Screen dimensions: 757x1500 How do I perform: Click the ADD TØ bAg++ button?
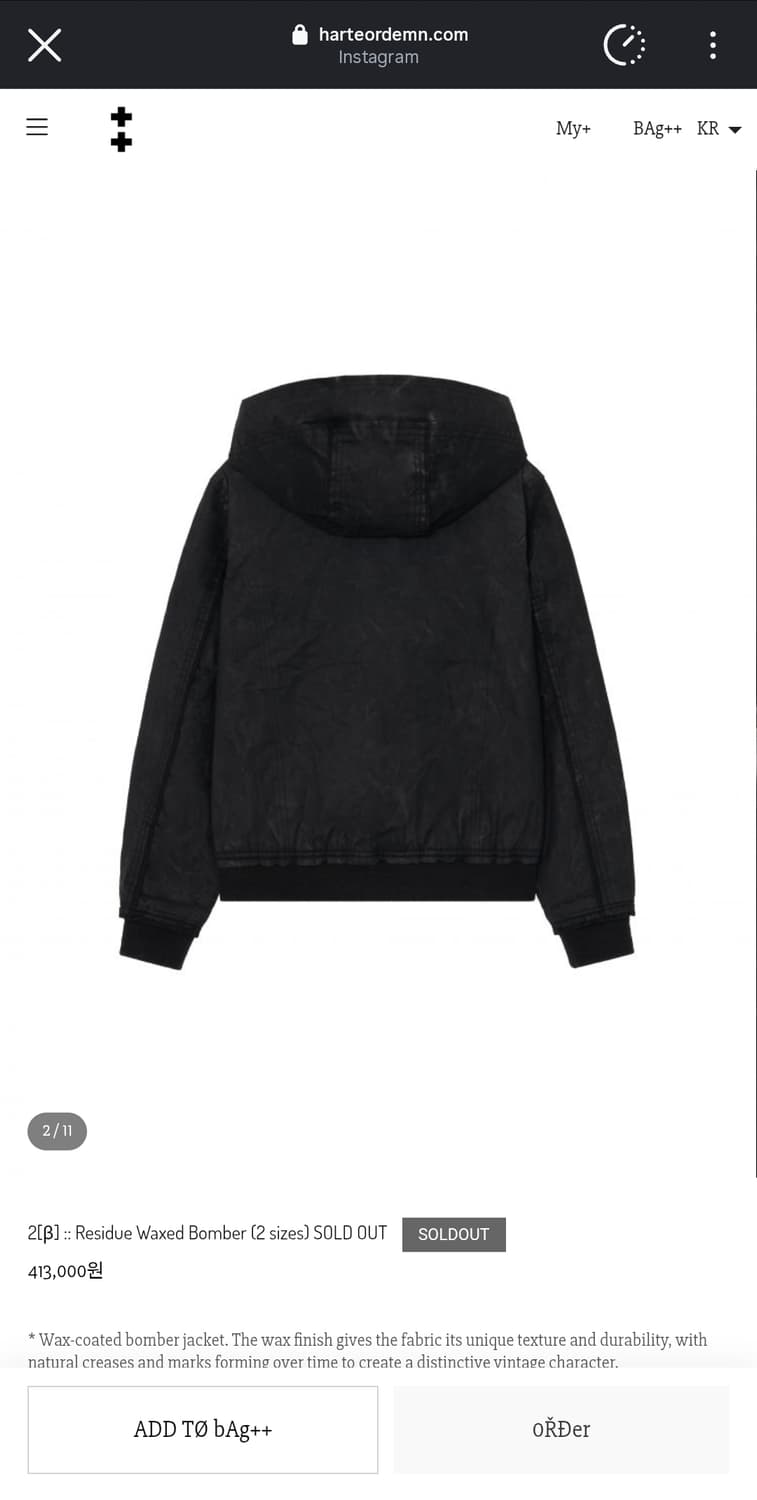pos(202,1429)
